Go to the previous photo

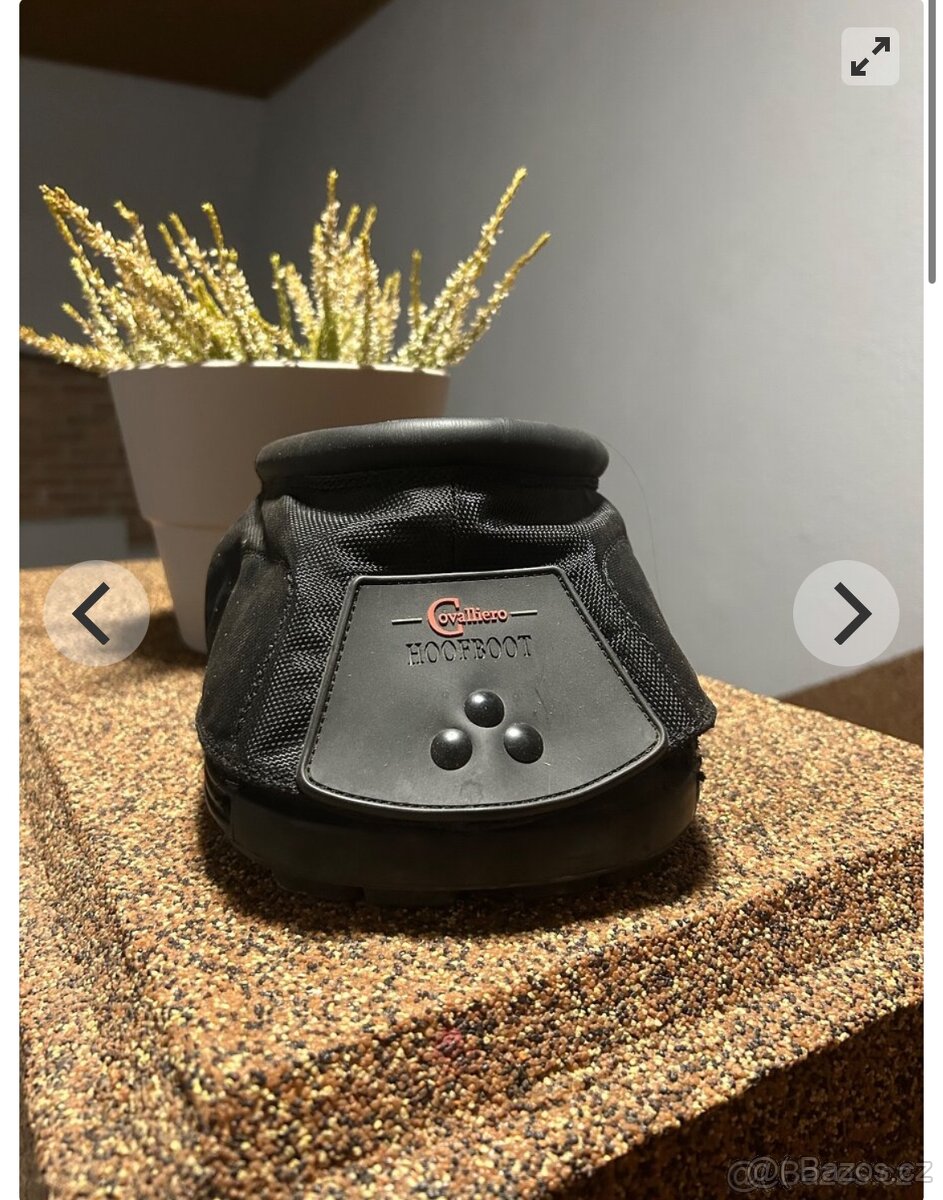(x=96, y=613)
